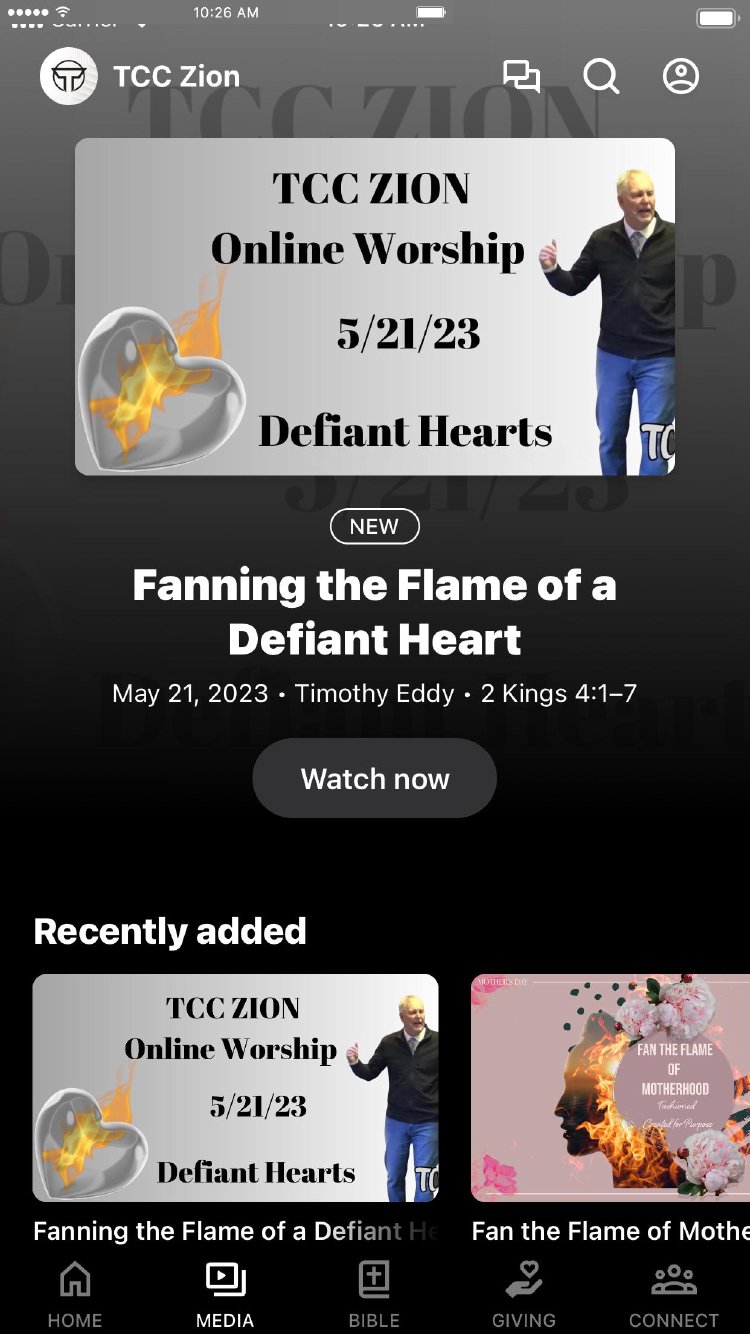Screen dimensions: 750x1334
Task: Open Fan the Flame of Motherhood card
Action: click(610, 1088)
